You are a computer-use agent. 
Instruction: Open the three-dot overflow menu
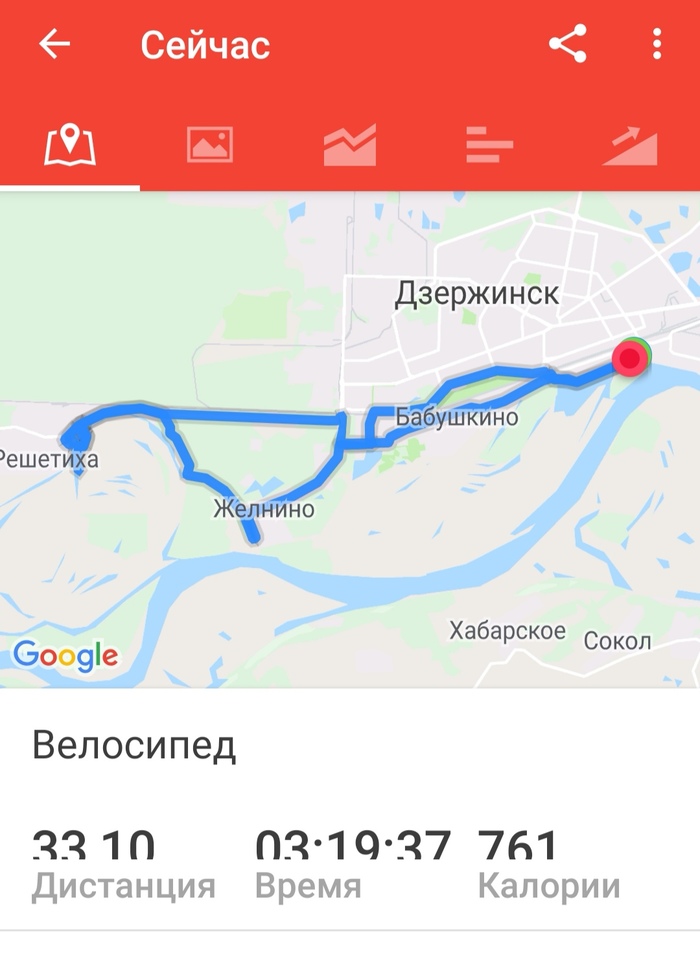tap(656, 45)
